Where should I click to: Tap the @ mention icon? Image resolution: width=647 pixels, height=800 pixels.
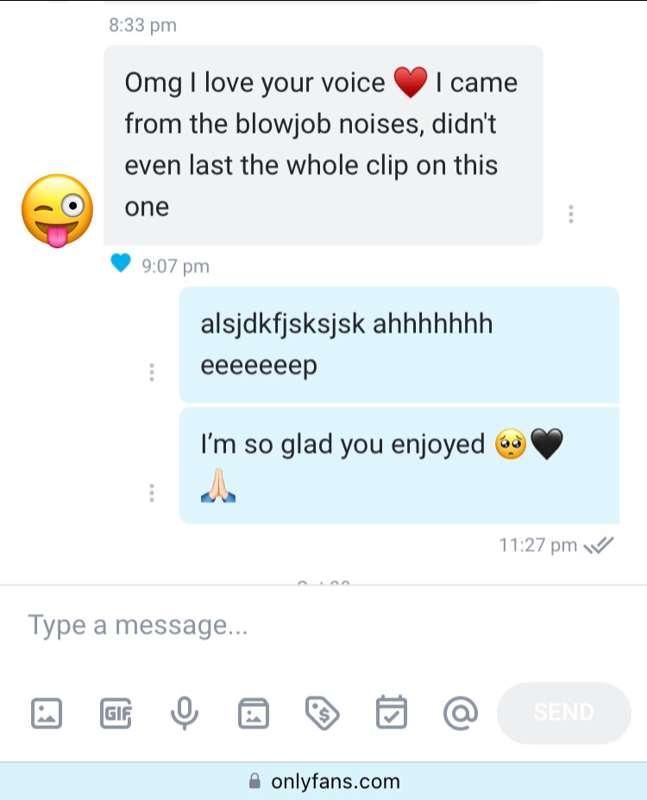[x=459, y=713]
